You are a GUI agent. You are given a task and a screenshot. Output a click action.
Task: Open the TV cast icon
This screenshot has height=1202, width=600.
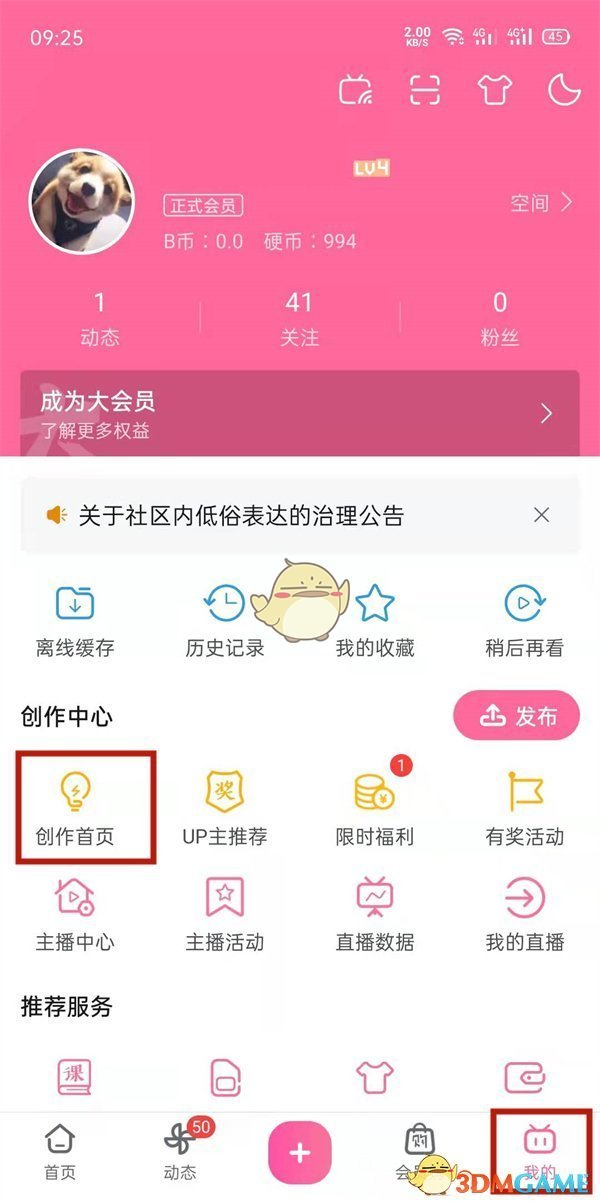click(x=356, y=90)
